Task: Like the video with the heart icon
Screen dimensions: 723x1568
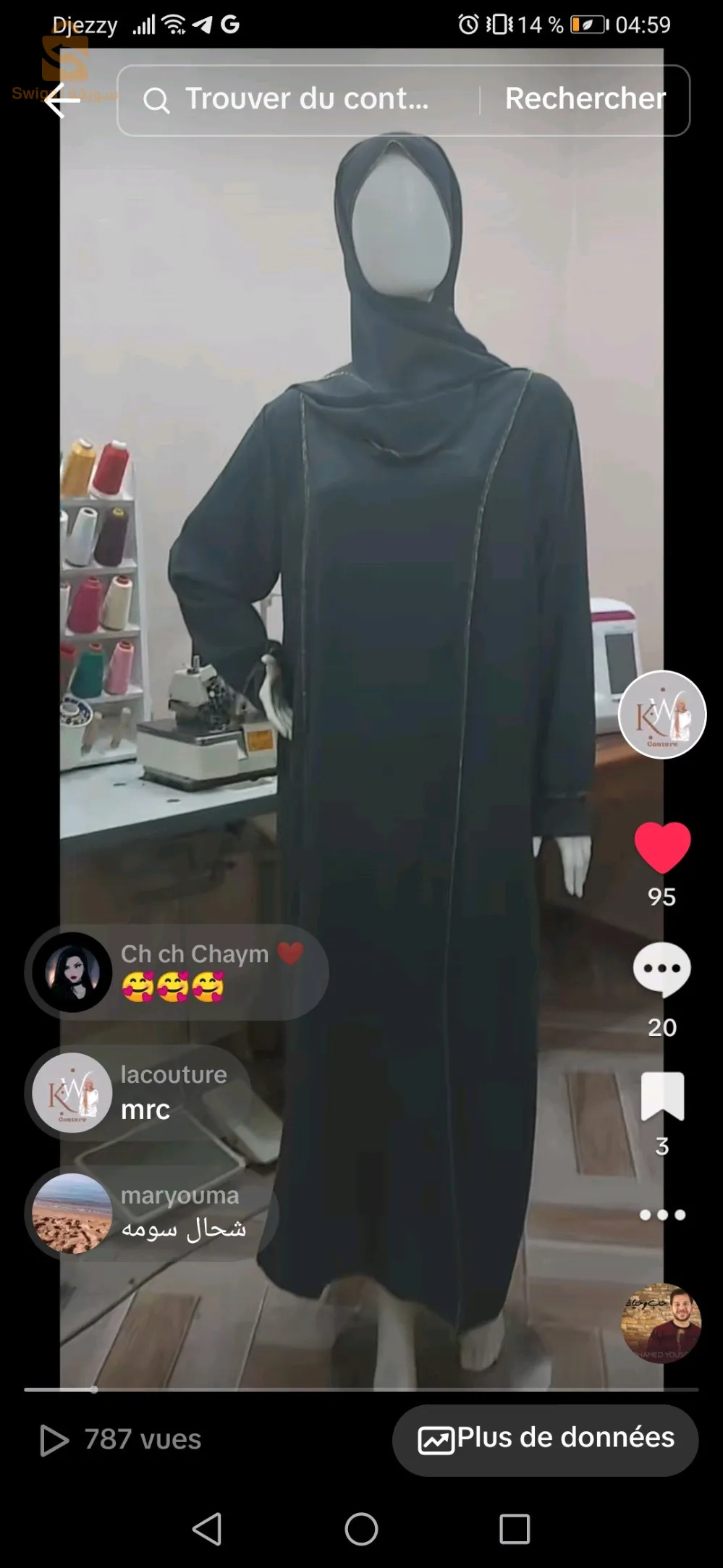Action: click(x=662, y=848)
